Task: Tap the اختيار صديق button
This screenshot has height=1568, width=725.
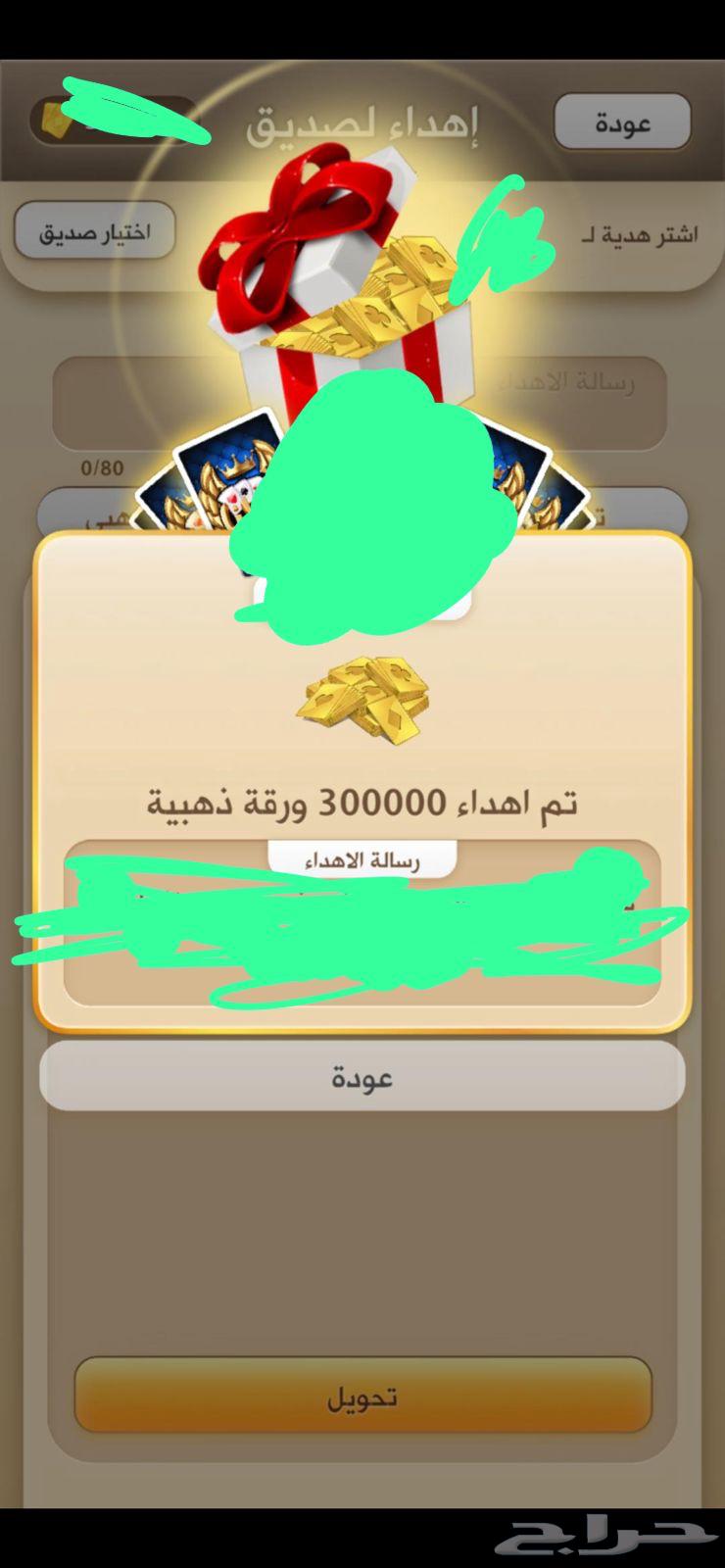Action: 94,231
